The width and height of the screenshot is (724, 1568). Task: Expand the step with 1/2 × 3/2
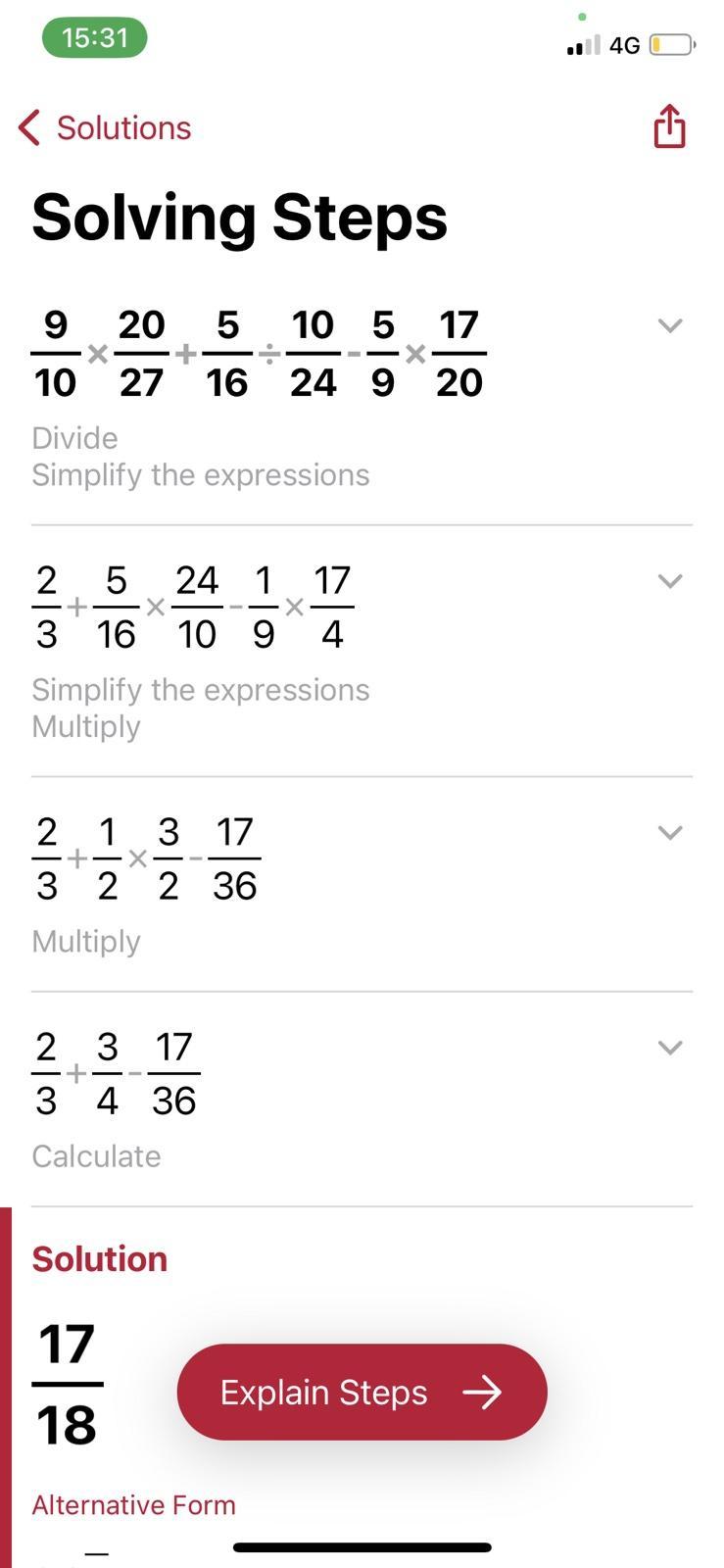click(x=670, y=832)
